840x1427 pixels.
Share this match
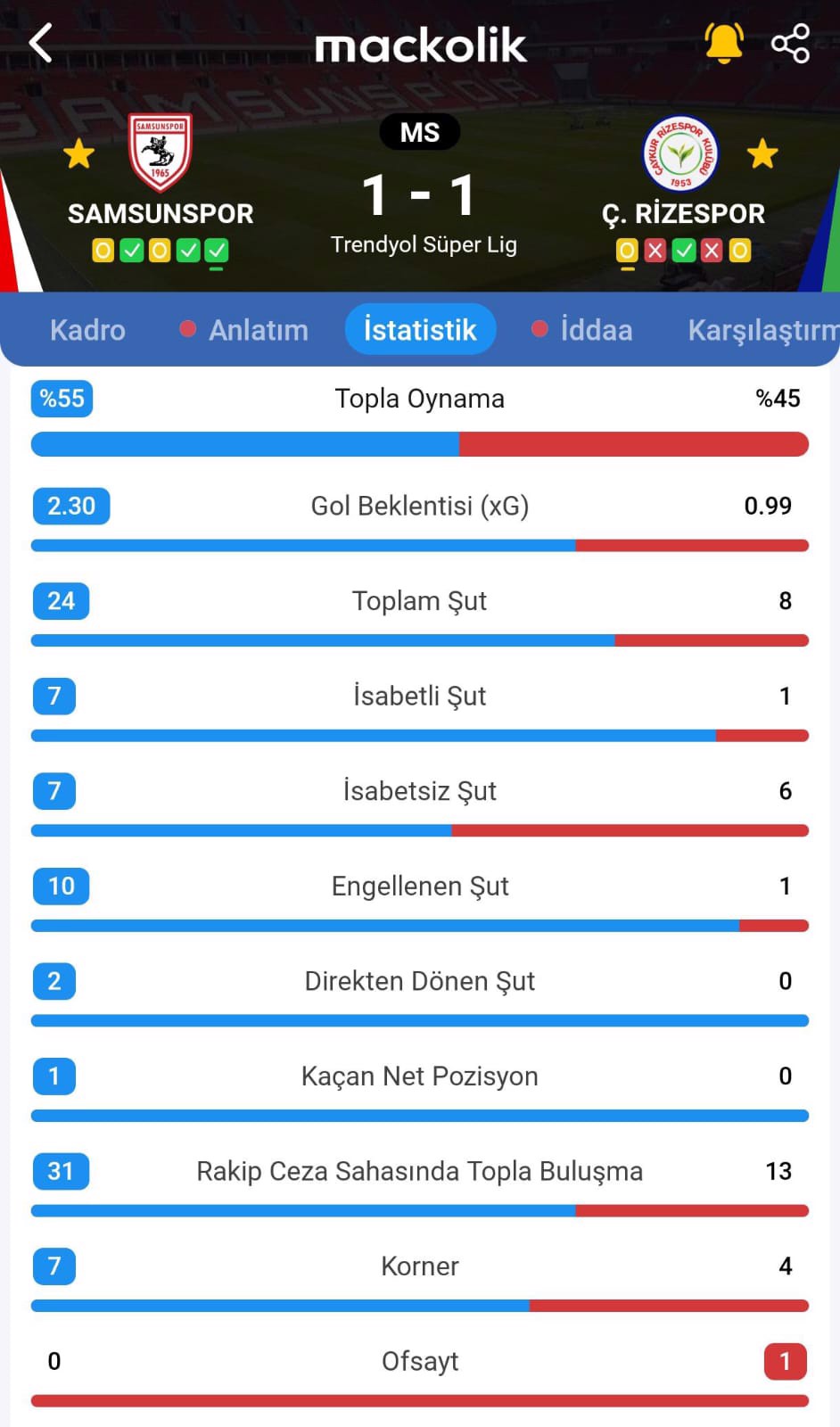pos(790,43)
